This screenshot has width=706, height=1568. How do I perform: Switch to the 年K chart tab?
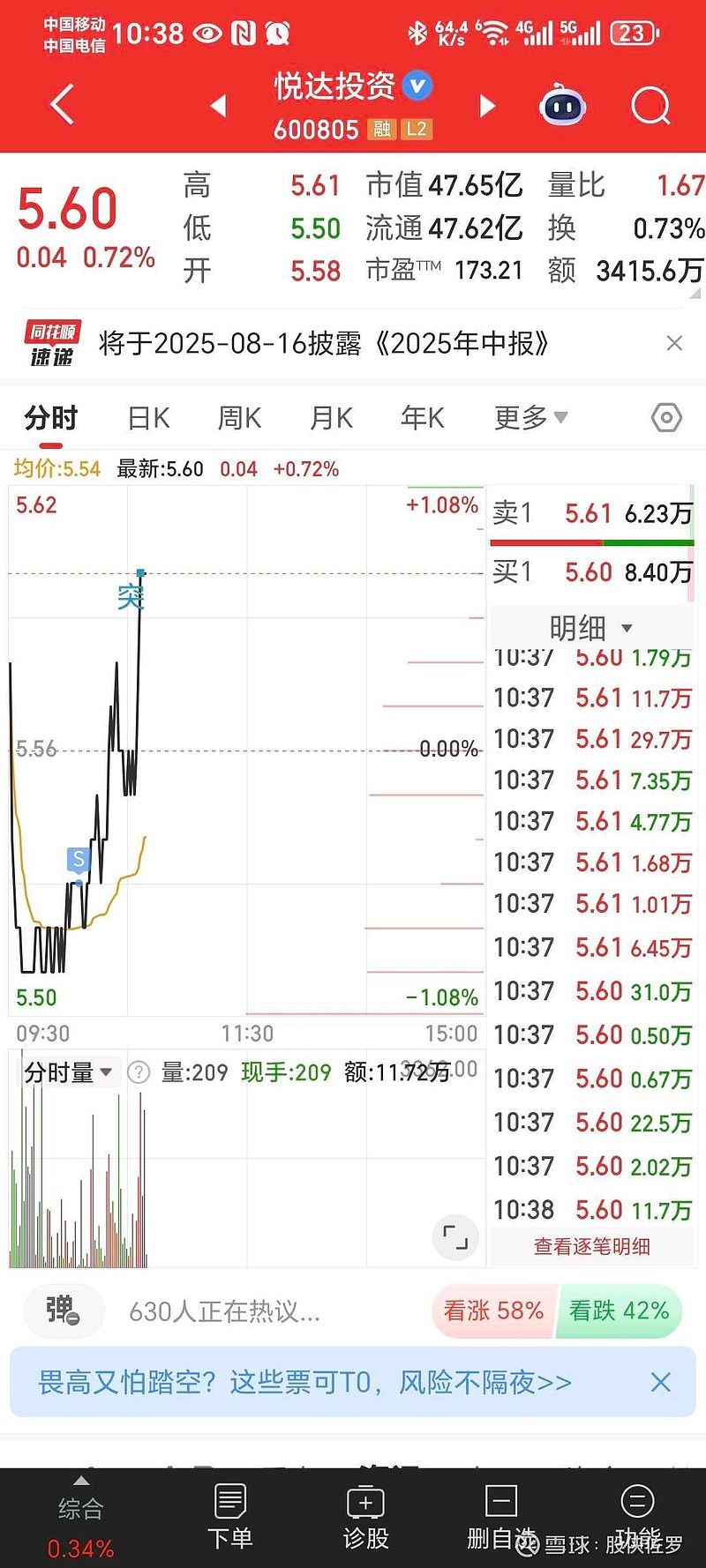pyautogui.click(x=422, y=418)
